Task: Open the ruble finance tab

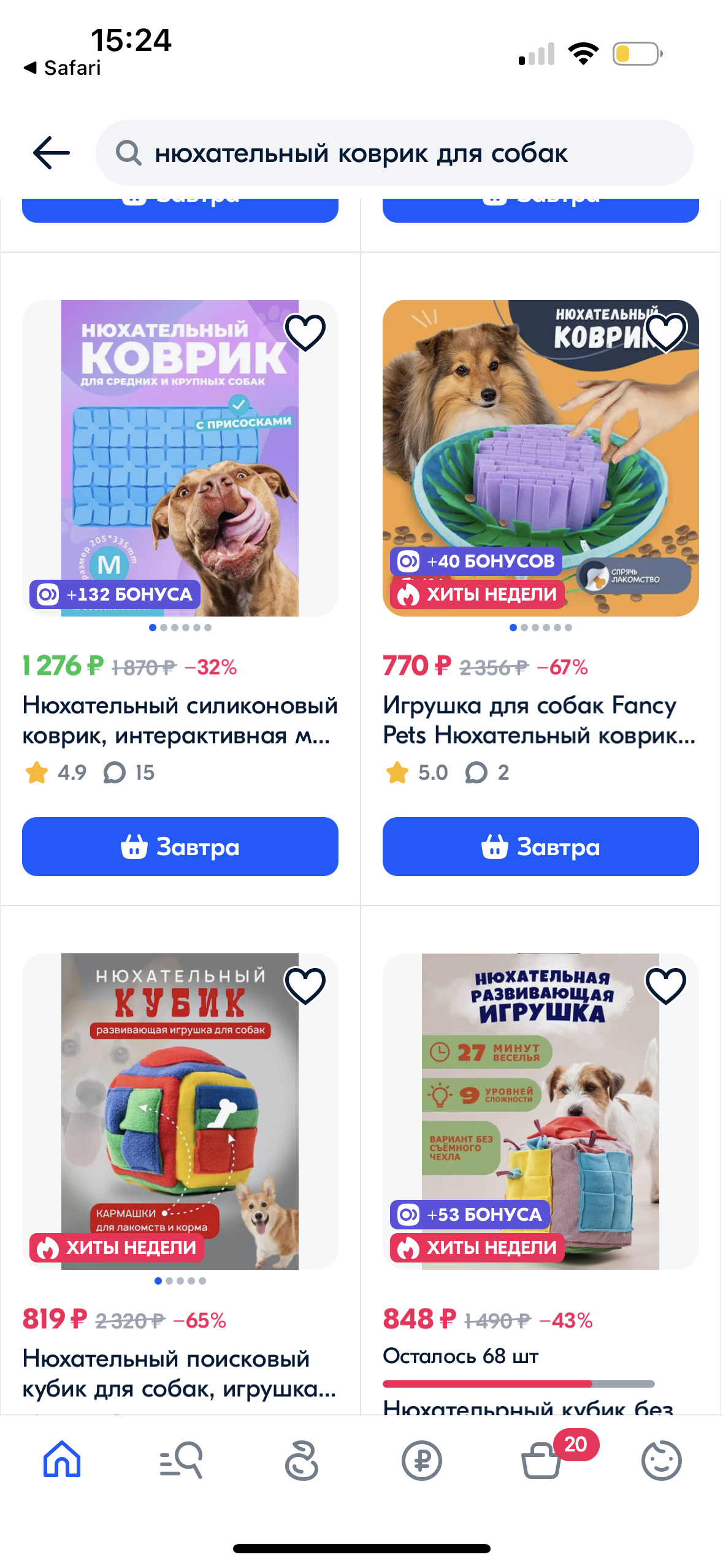Action: [422, 1460]
